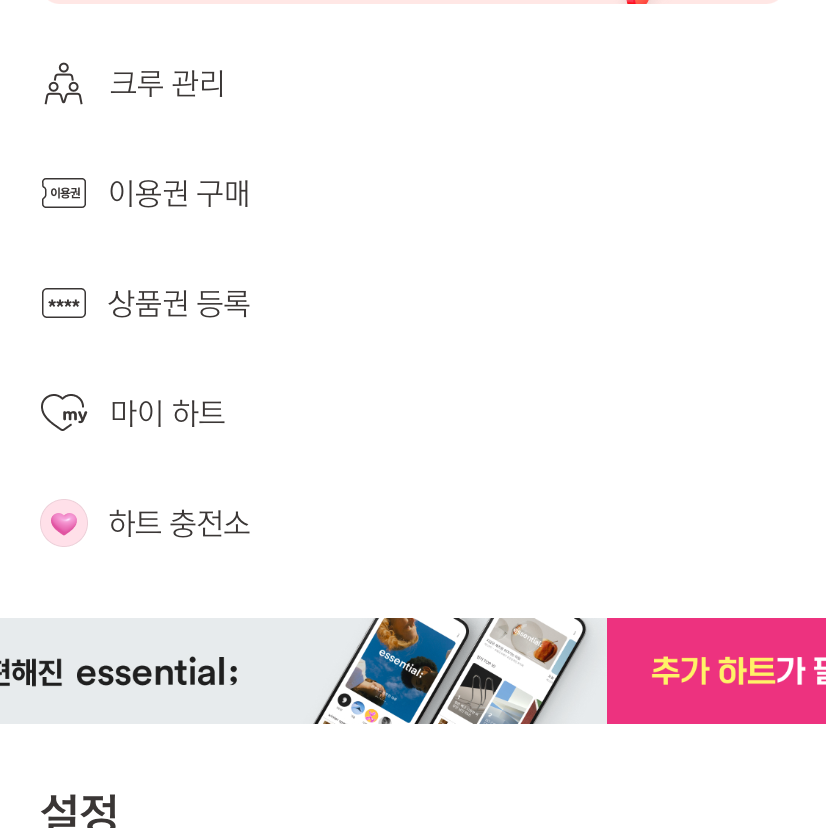Go to 이용권 구매
This screenshot has height=828, width=828.
pos(178,193)
